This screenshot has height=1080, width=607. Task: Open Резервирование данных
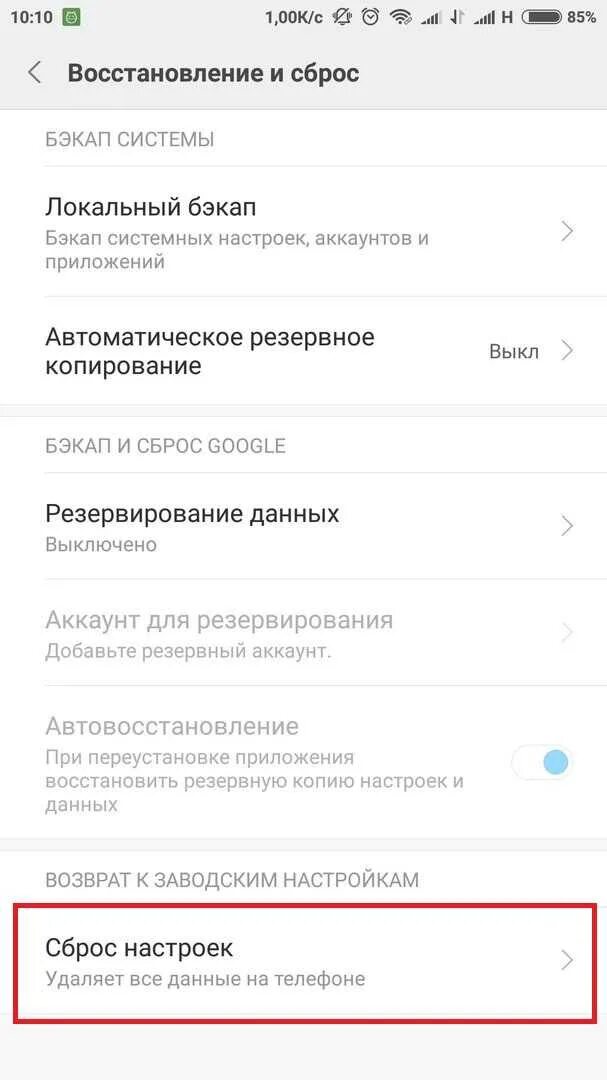pyautogui.click(x=303, y=527)
